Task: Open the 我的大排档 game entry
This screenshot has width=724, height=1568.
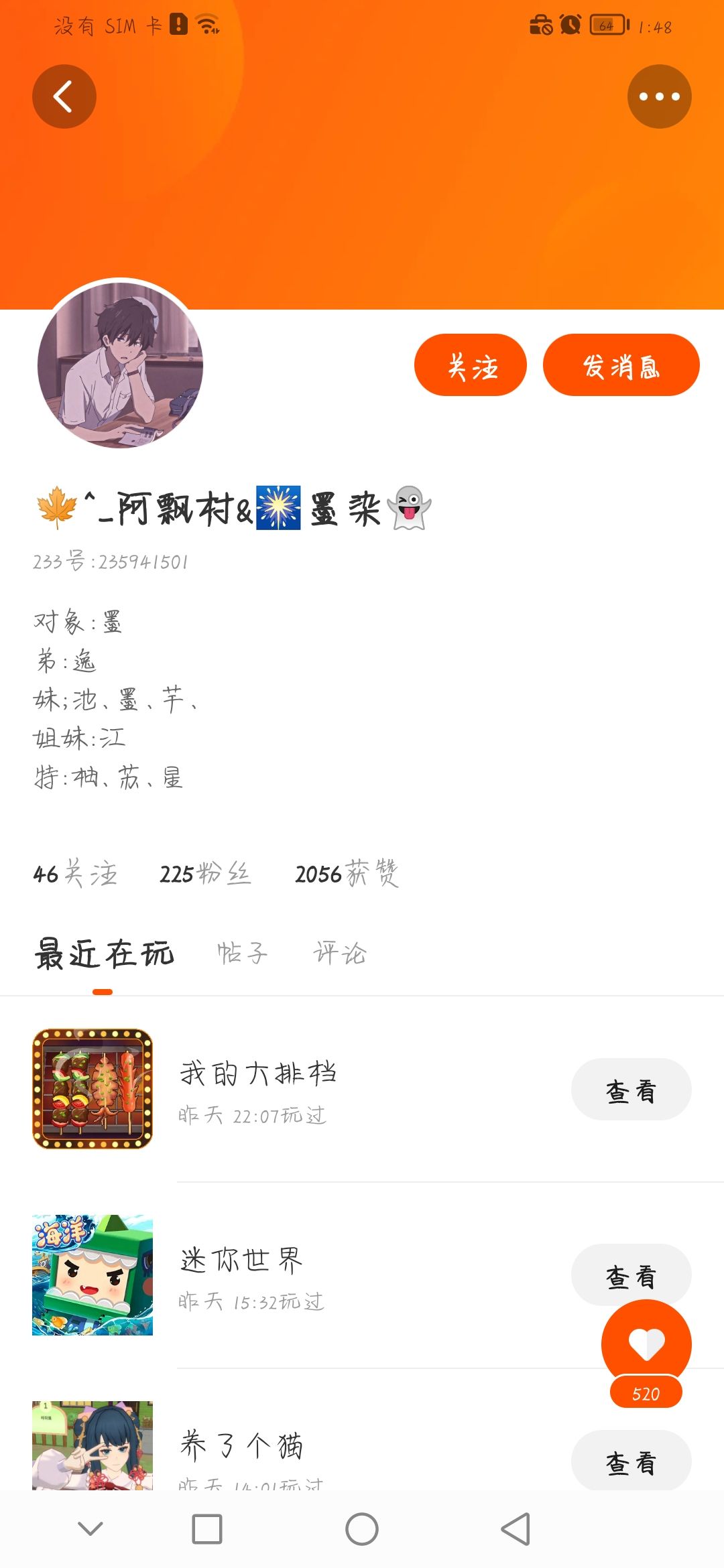Action: [x=362, y=1090]
